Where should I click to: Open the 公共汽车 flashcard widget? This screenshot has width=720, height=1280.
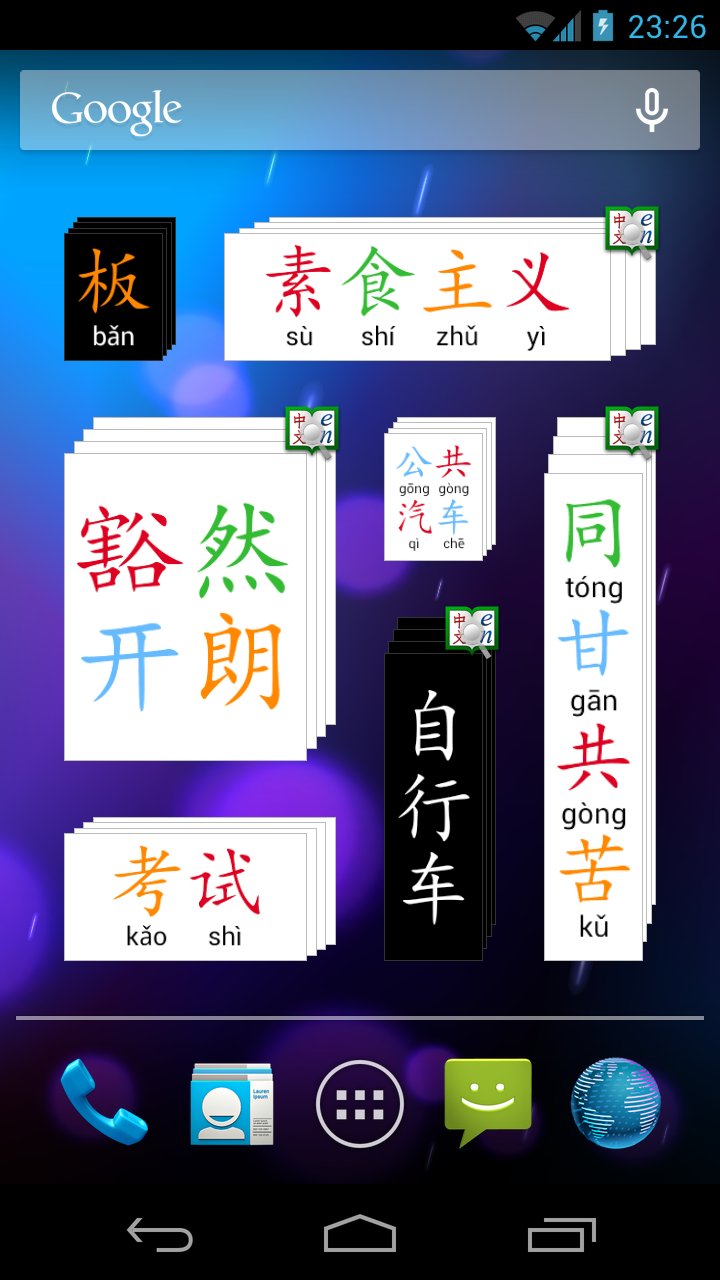[x=433, y=496]
